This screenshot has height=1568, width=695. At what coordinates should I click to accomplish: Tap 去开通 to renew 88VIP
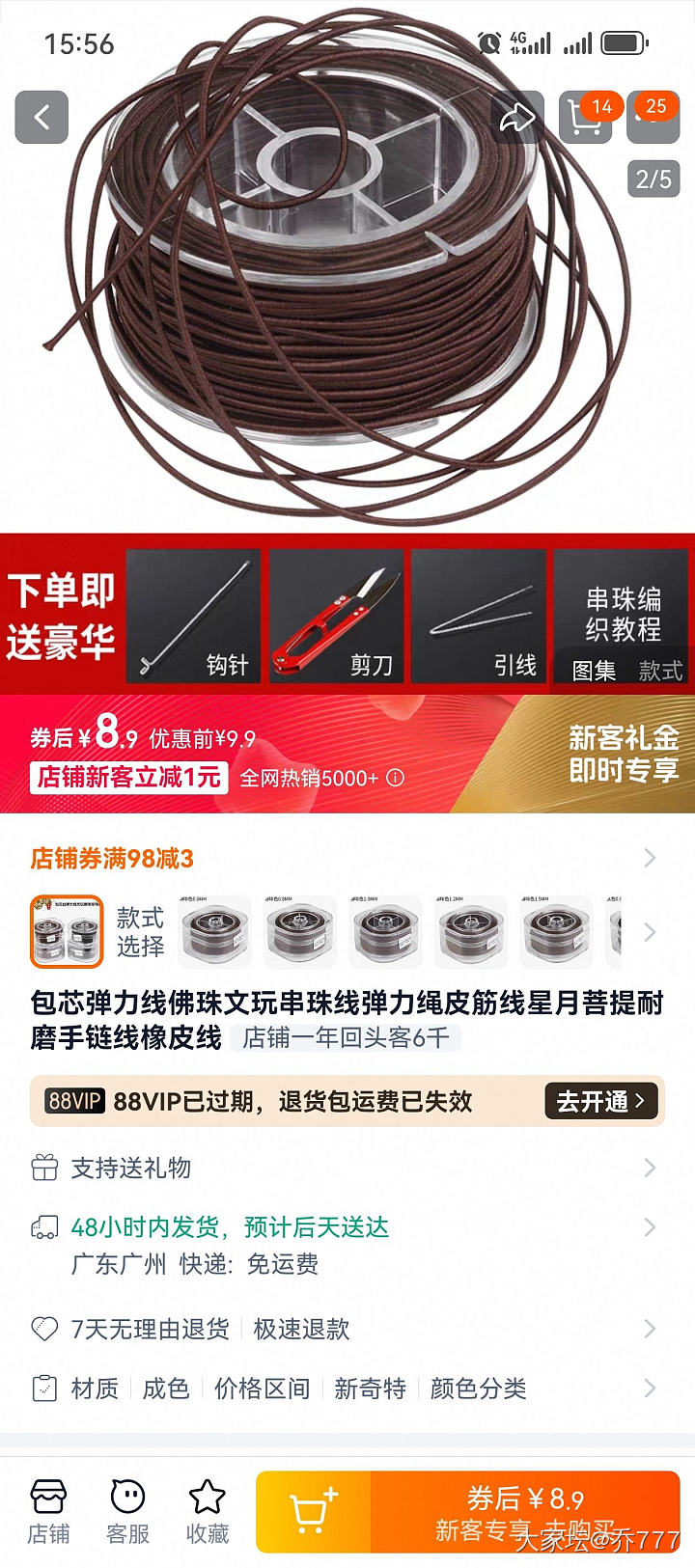tap(600, 1101)
